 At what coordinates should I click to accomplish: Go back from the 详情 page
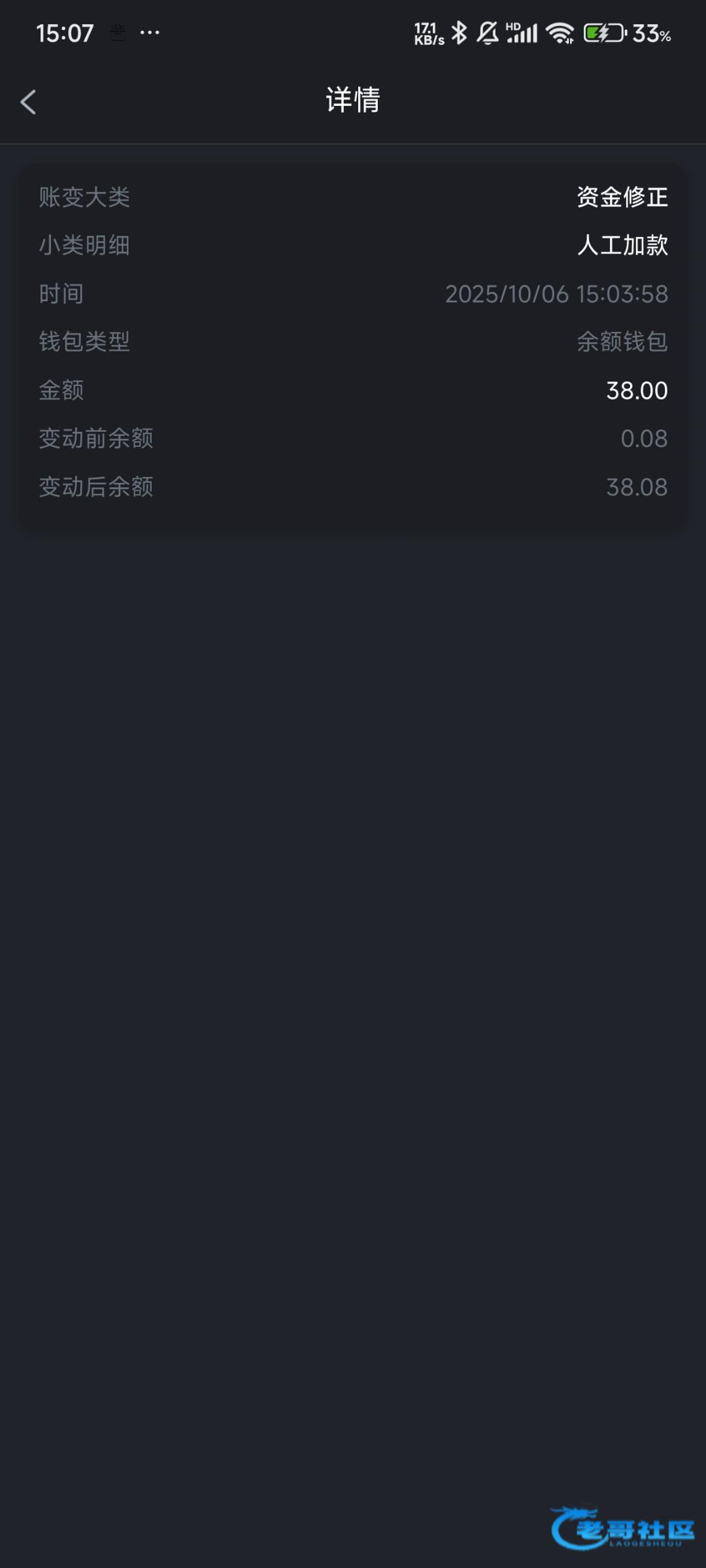point(28,102)
